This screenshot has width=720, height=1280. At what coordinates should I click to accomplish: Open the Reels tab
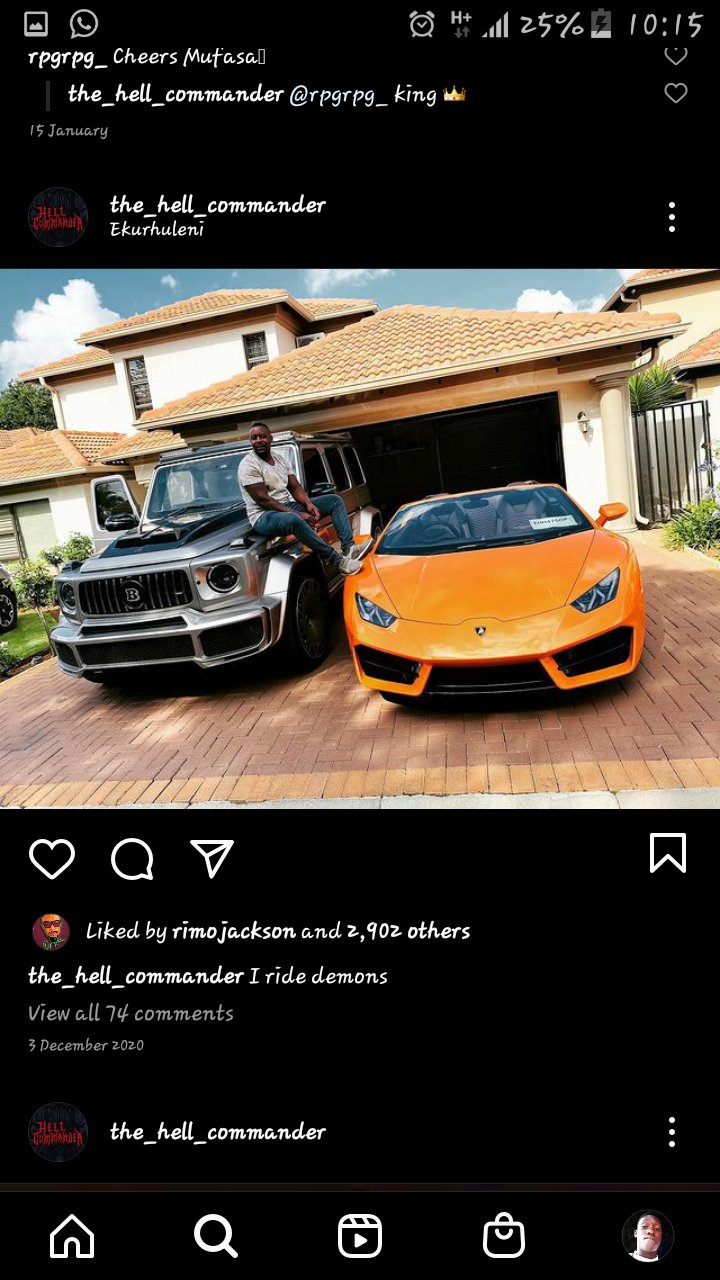pyautogui.click(x=360, y=1236)
